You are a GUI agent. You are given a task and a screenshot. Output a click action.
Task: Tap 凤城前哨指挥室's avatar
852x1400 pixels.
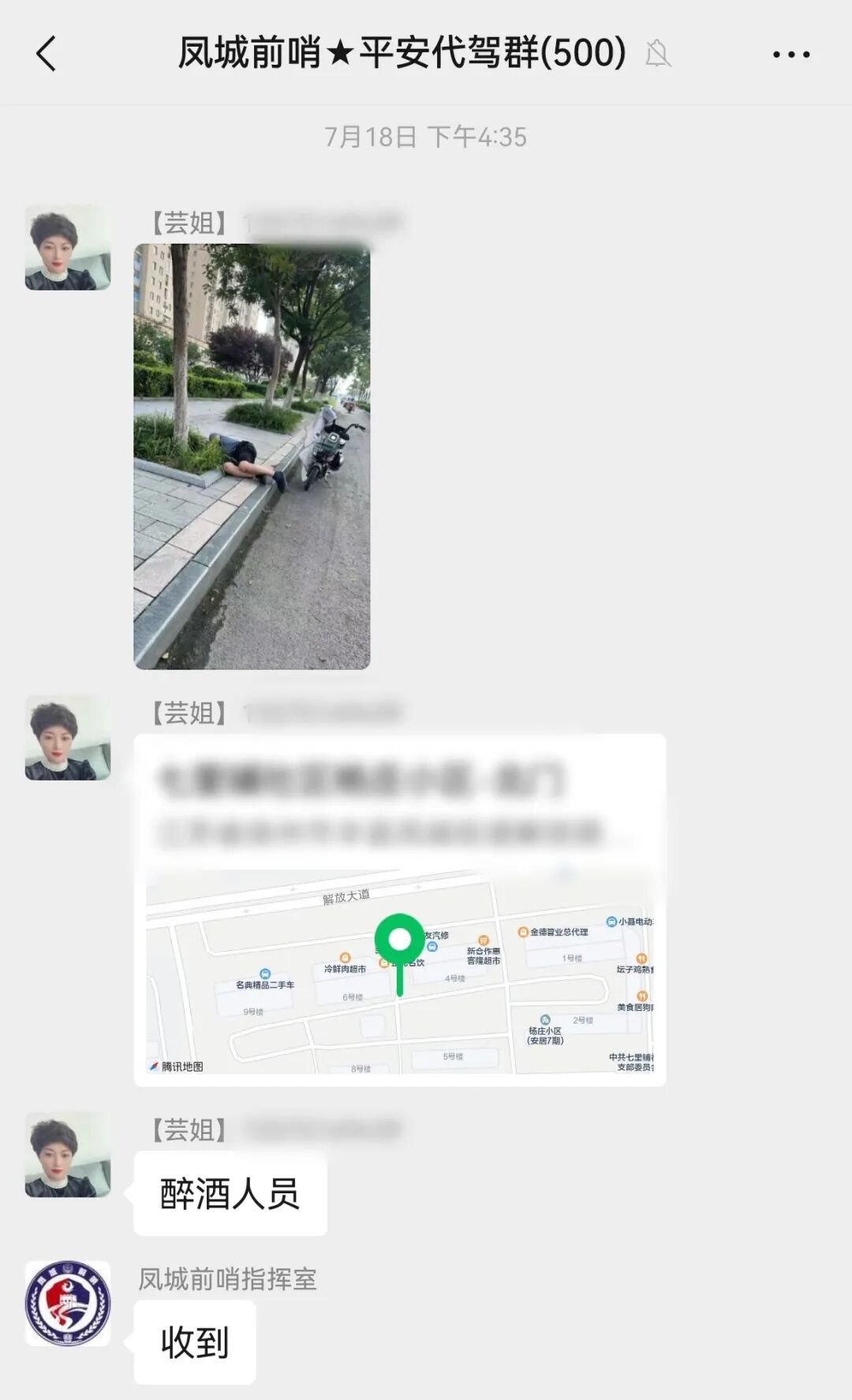[68, 1303]
